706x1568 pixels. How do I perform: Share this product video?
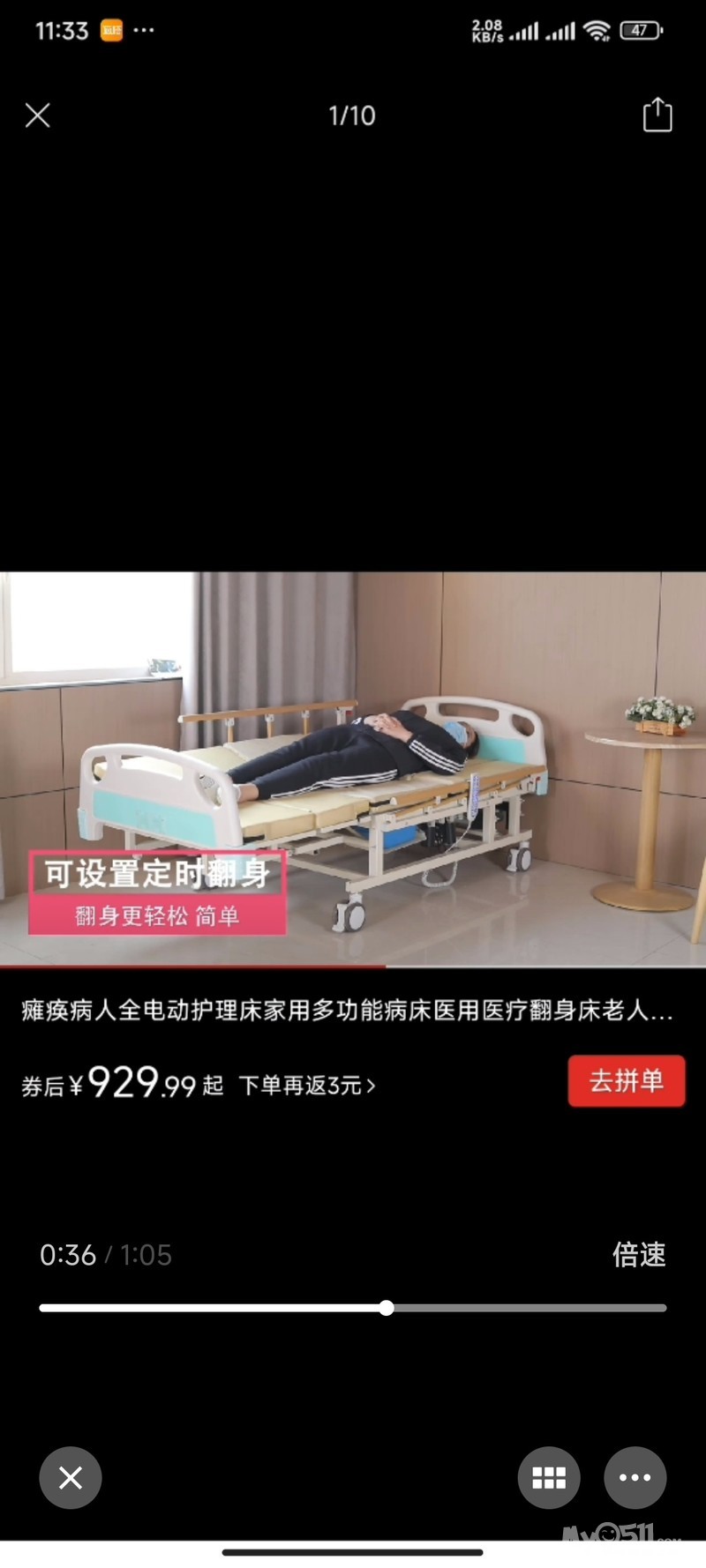(x=657, y=116)
